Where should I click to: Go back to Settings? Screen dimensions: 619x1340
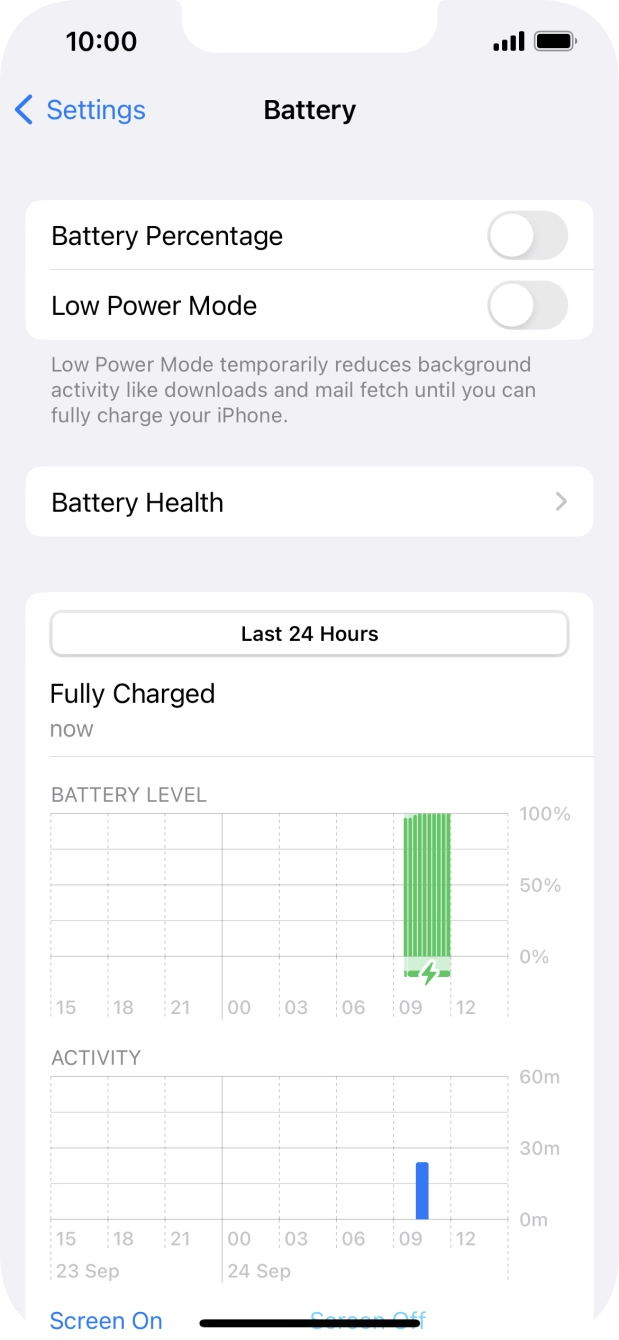(80, 110)
